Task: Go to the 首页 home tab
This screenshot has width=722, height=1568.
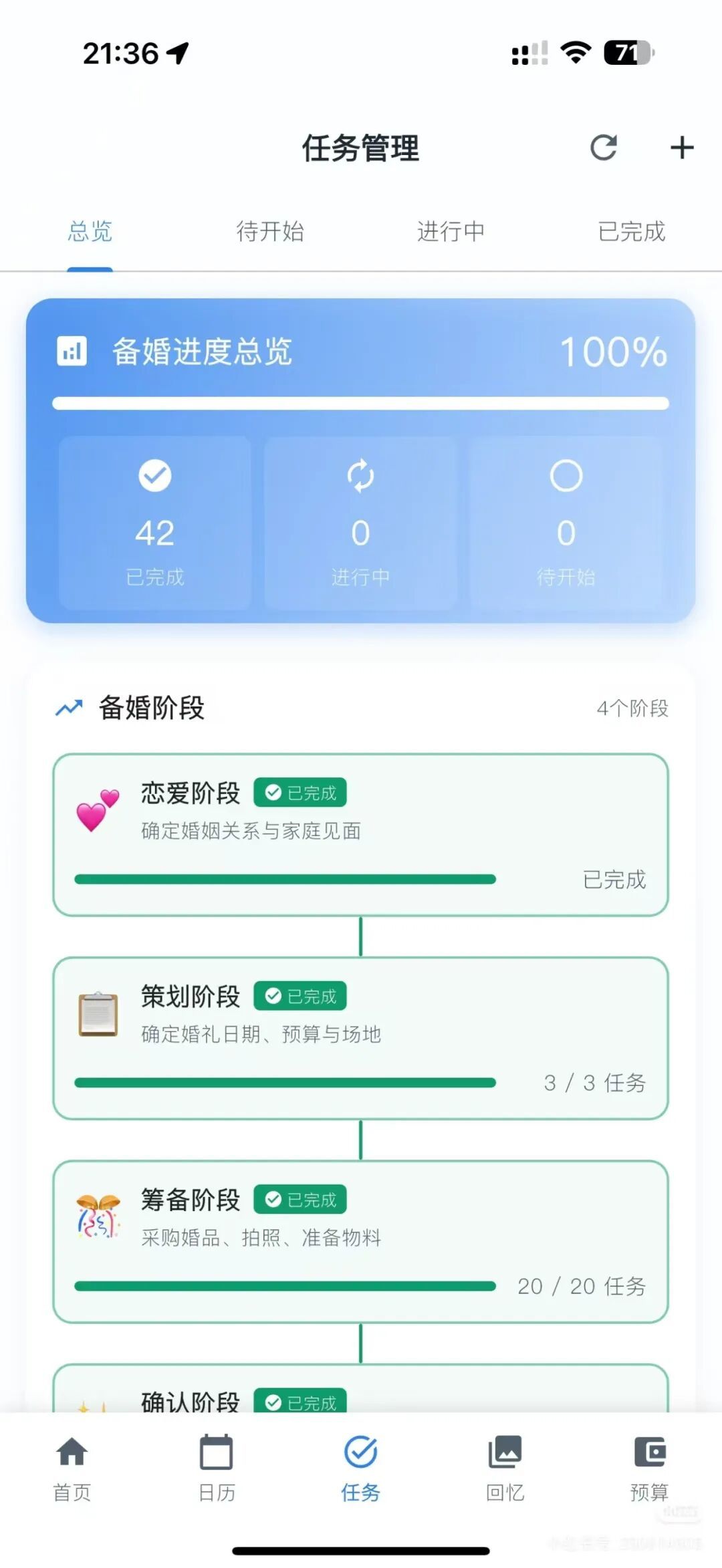Action: tap(72, 1468)
